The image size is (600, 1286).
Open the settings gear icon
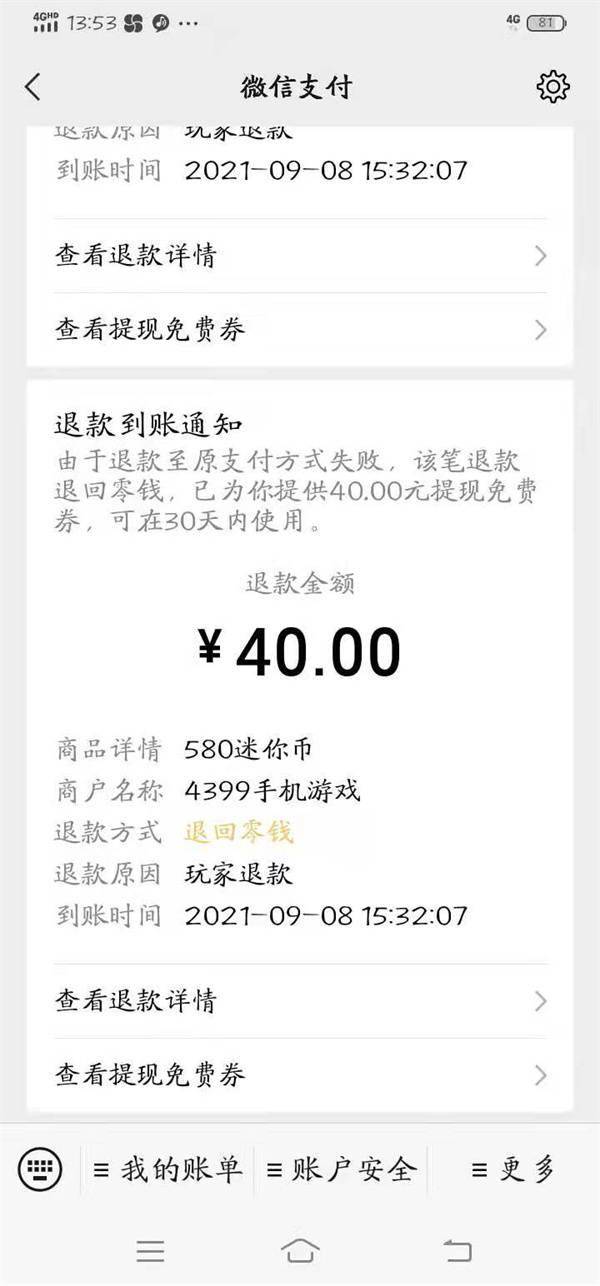click(553, 86)
